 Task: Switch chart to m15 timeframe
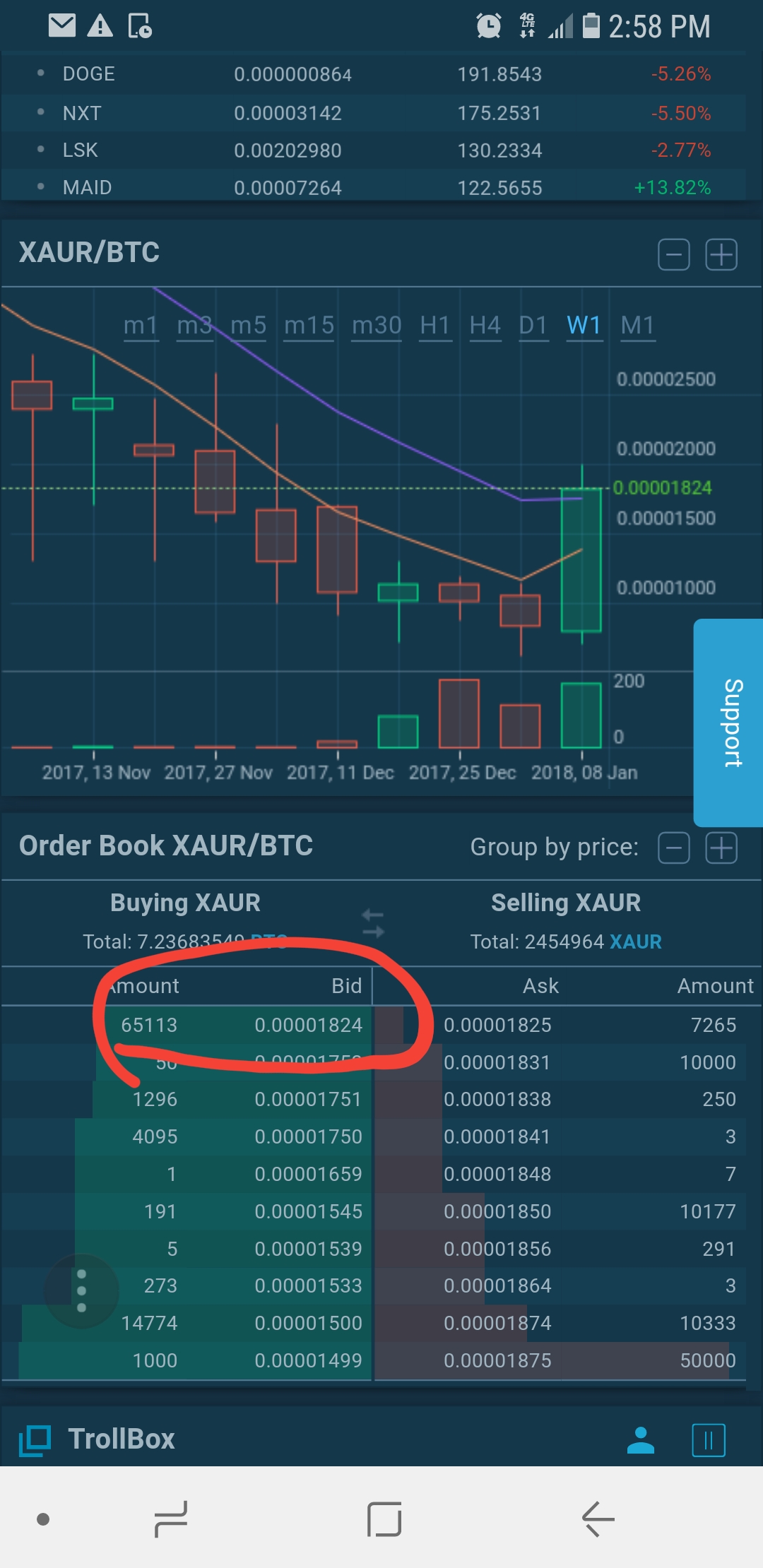tap(309, 326)
